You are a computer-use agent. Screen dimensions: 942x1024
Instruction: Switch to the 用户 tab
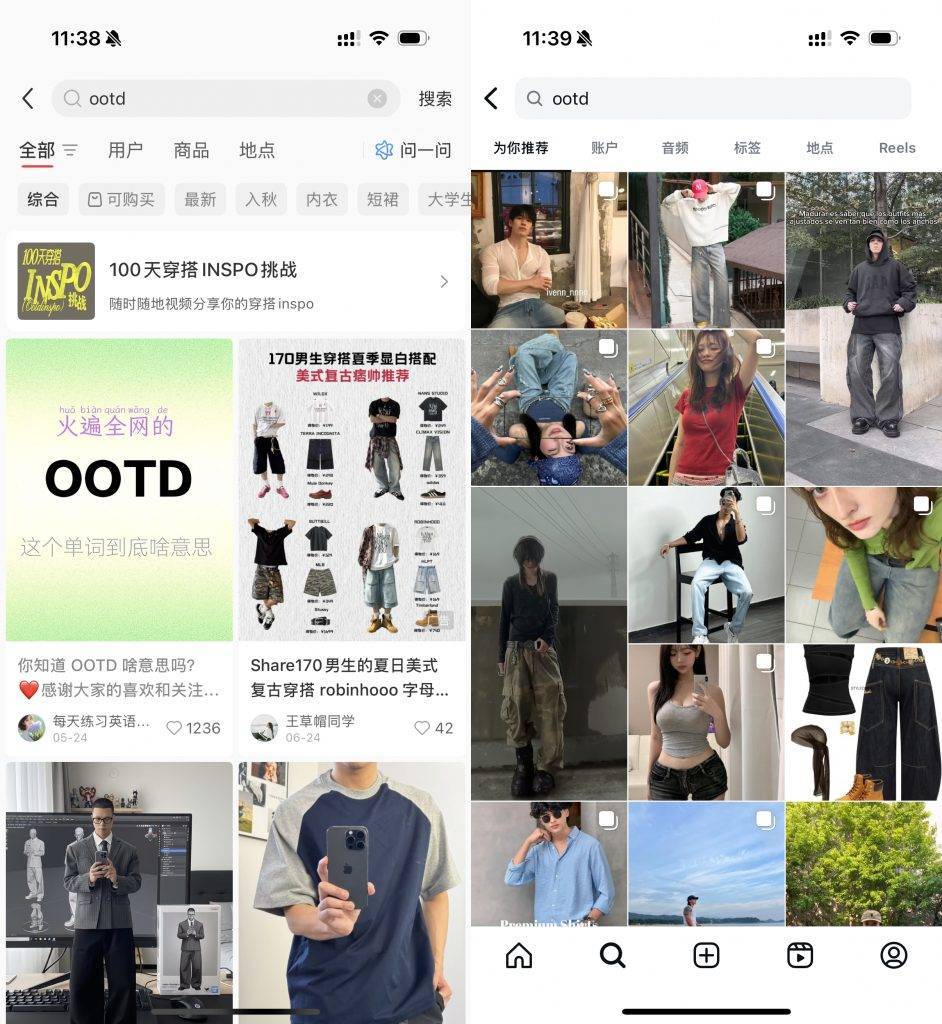[125, 150]
